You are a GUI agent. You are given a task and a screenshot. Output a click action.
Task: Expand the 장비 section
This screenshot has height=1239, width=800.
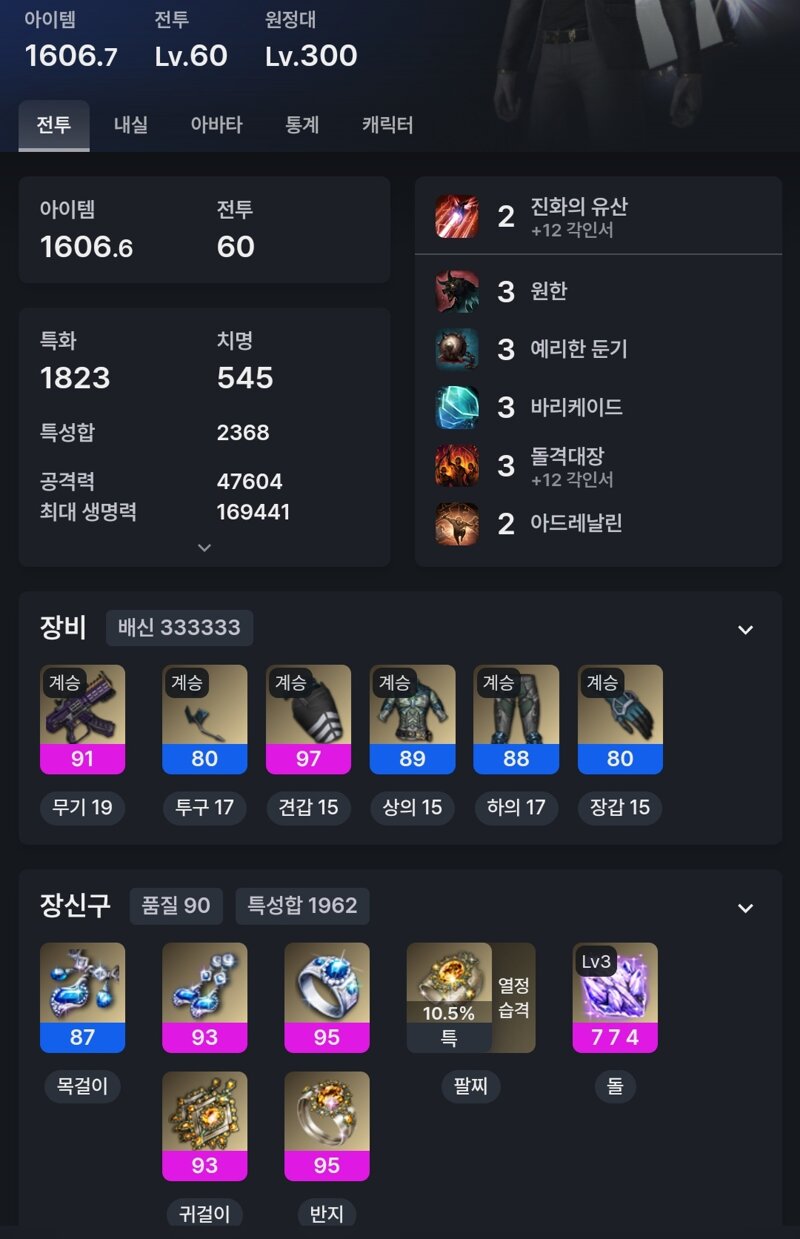click(744, 630)
